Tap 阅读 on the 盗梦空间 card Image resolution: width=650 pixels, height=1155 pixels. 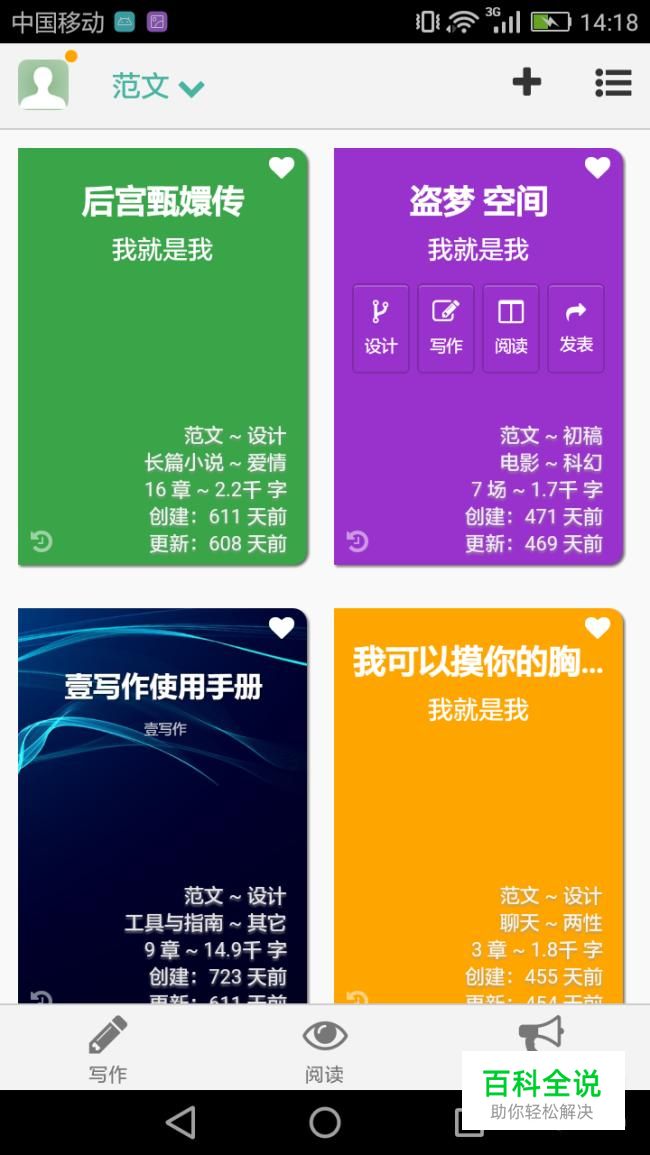tap(511, 328)
